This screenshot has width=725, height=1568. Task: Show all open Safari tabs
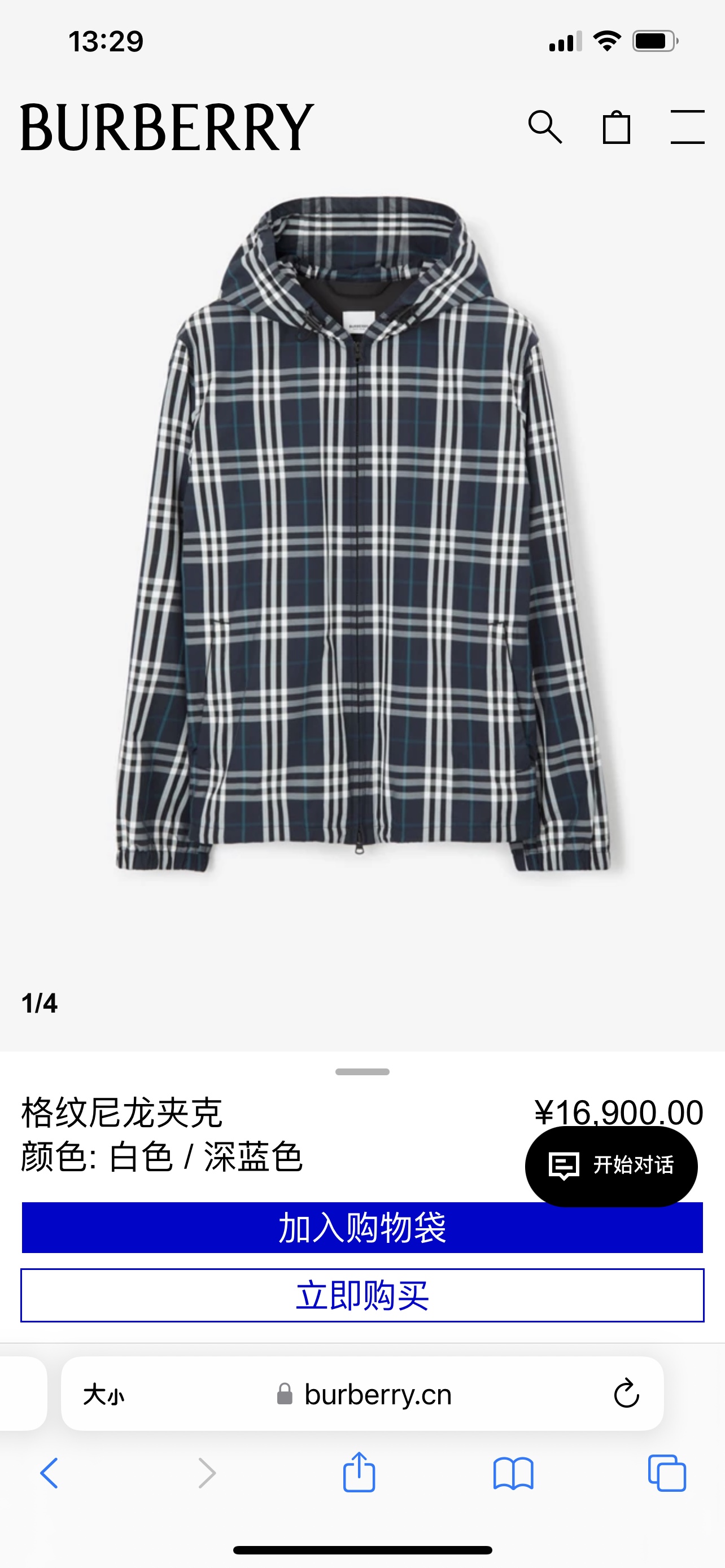667,1473
